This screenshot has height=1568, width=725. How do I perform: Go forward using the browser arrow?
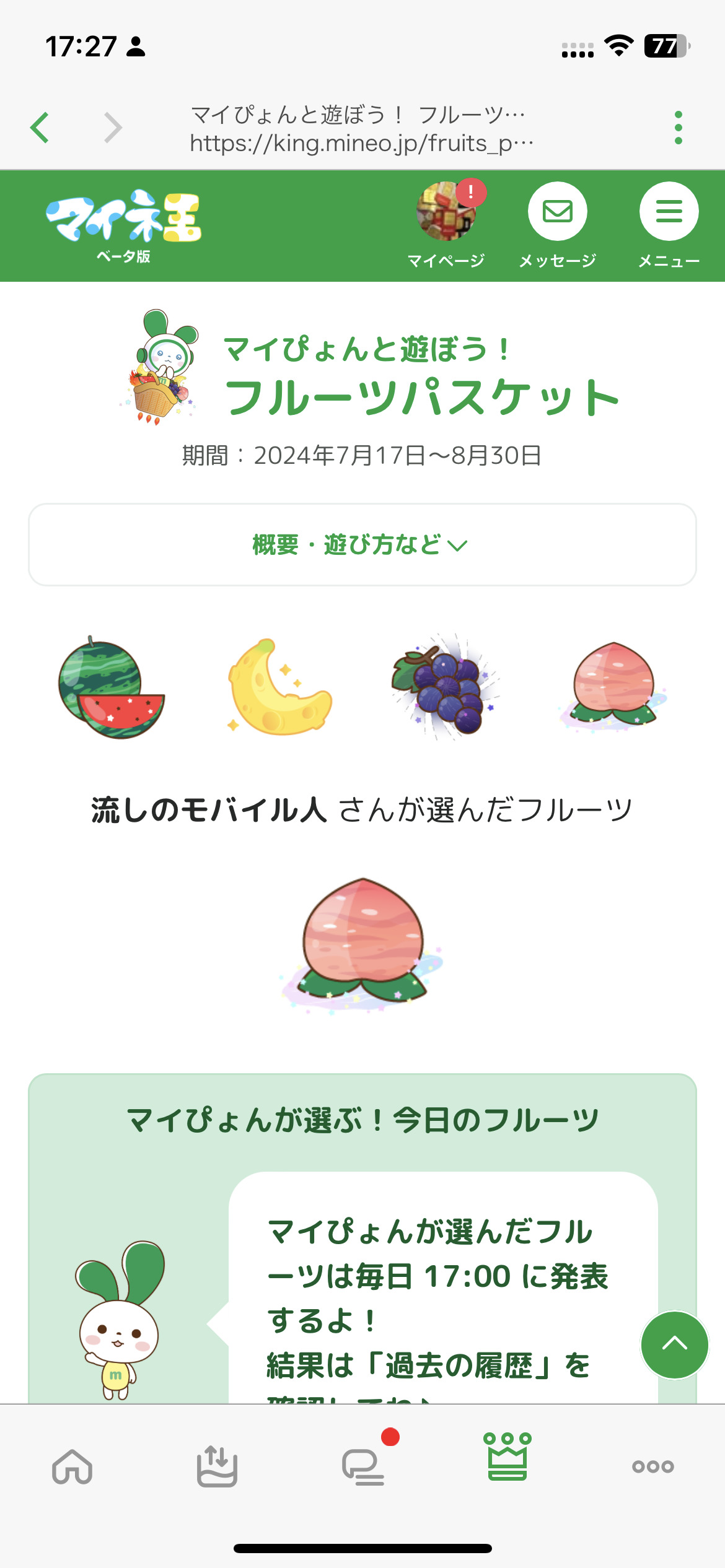(113, 128)
